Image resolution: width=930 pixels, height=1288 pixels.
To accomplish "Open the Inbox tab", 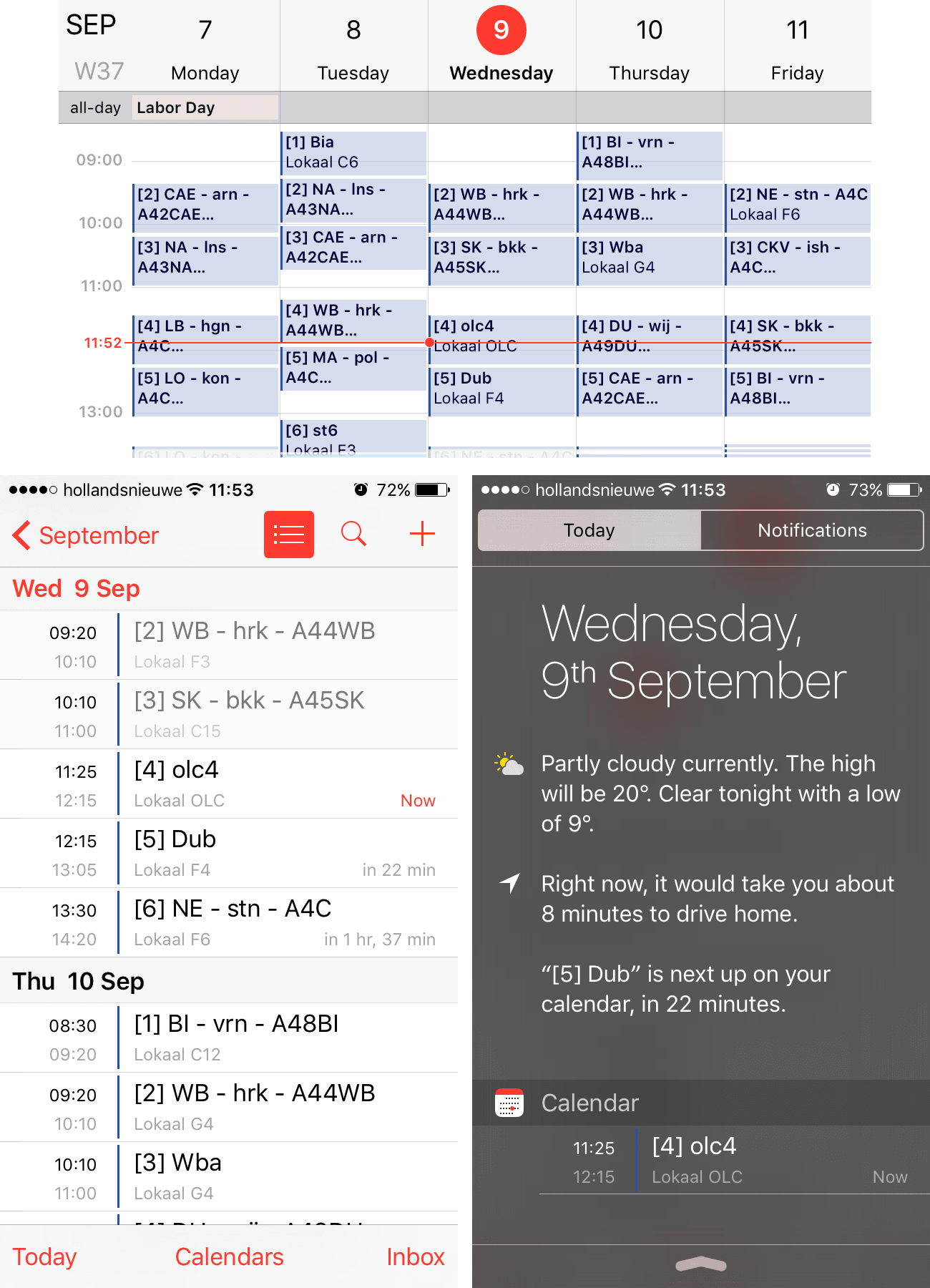I will (x=416, y=1257).
